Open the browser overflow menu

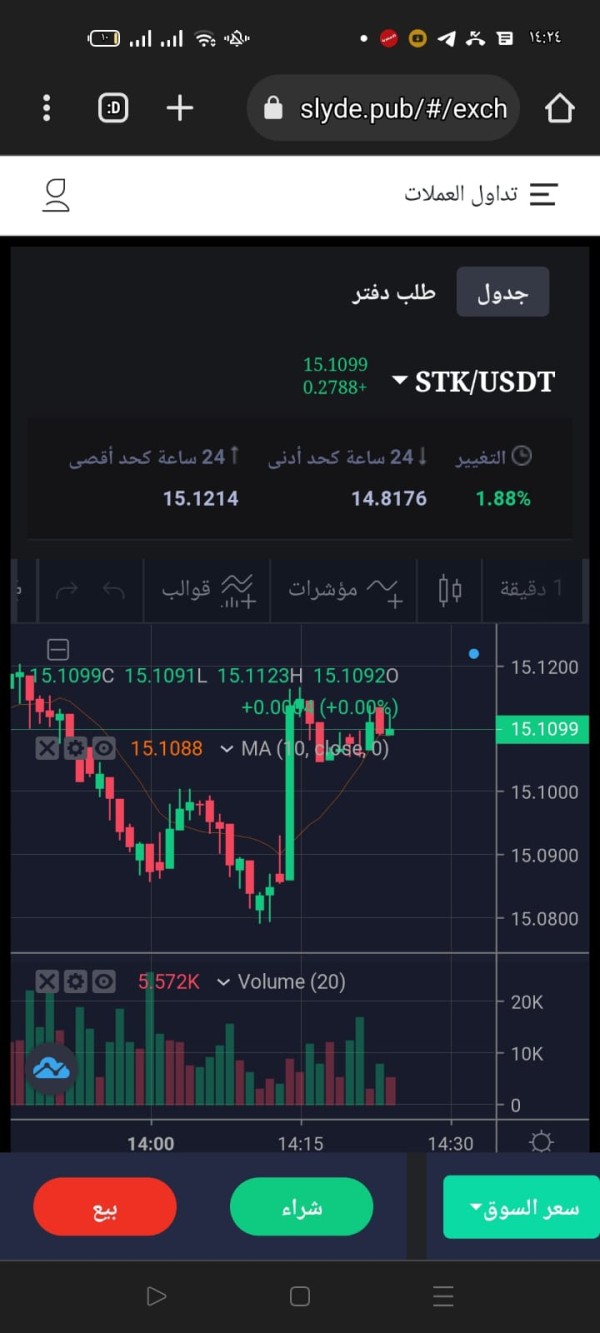(x=46, y=108)
